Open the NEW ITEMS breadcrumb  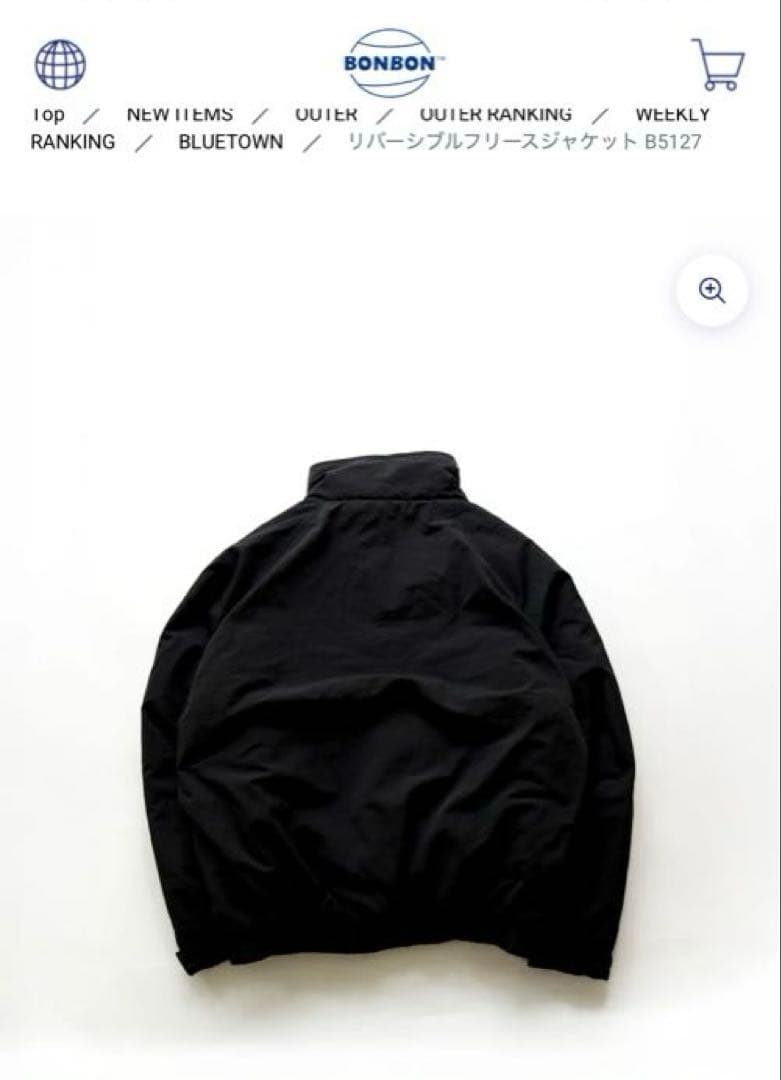(180, 115)
